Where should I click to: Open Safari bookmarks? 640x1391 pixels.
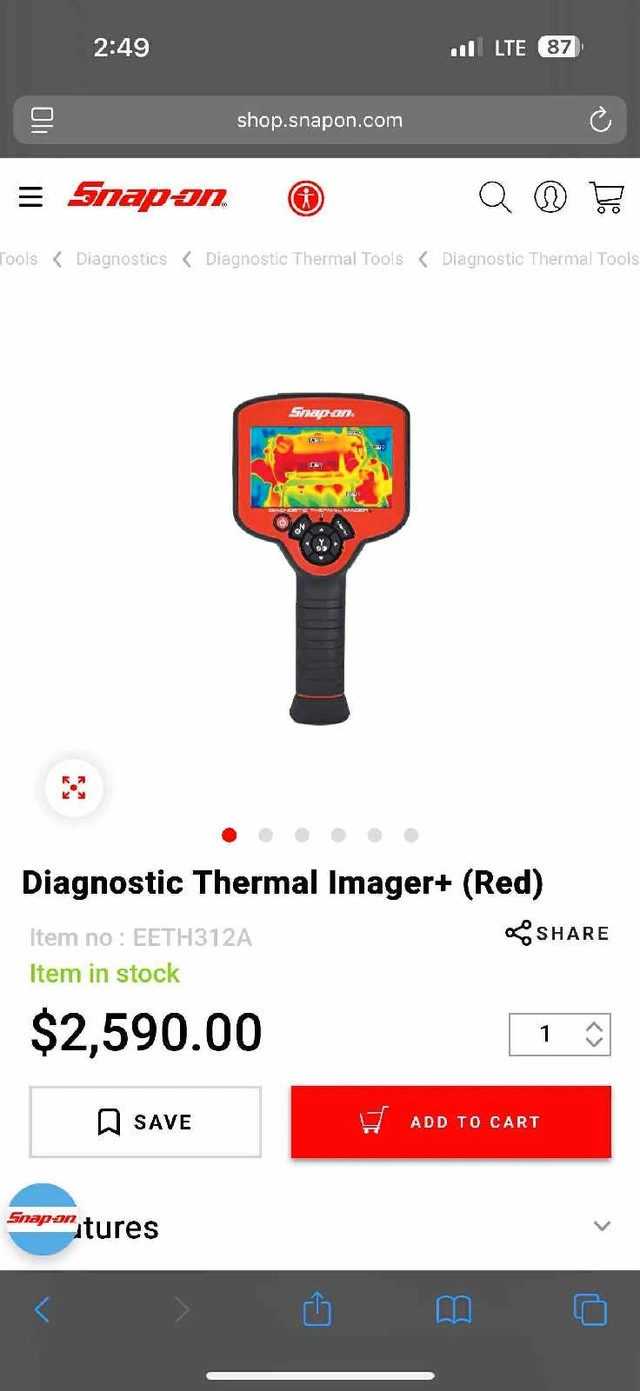(x=453, y=1309)
